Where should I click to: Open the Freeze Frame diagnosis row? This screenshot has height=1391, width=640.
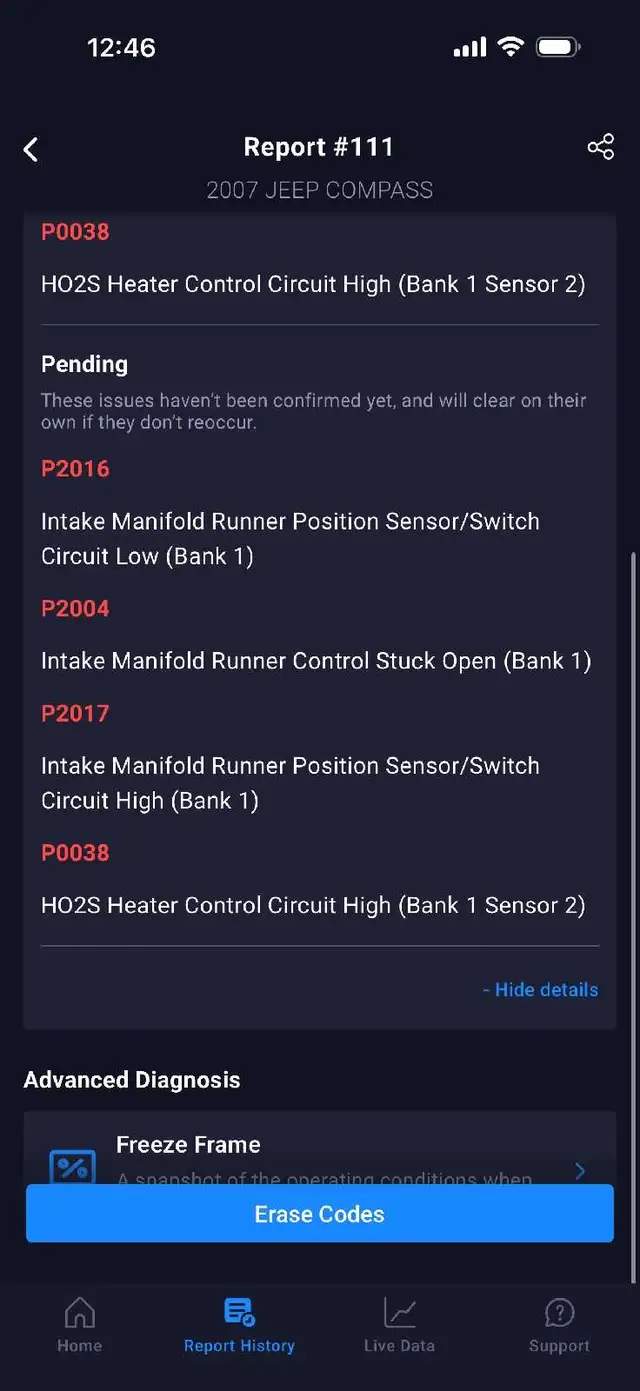[320, 1150]
